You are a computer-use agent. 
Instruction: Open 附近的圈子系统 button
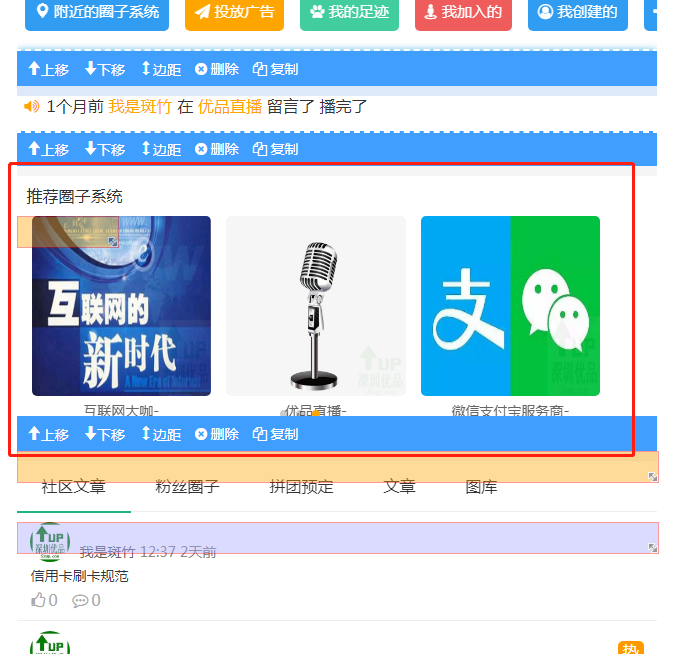pos(97,12)
